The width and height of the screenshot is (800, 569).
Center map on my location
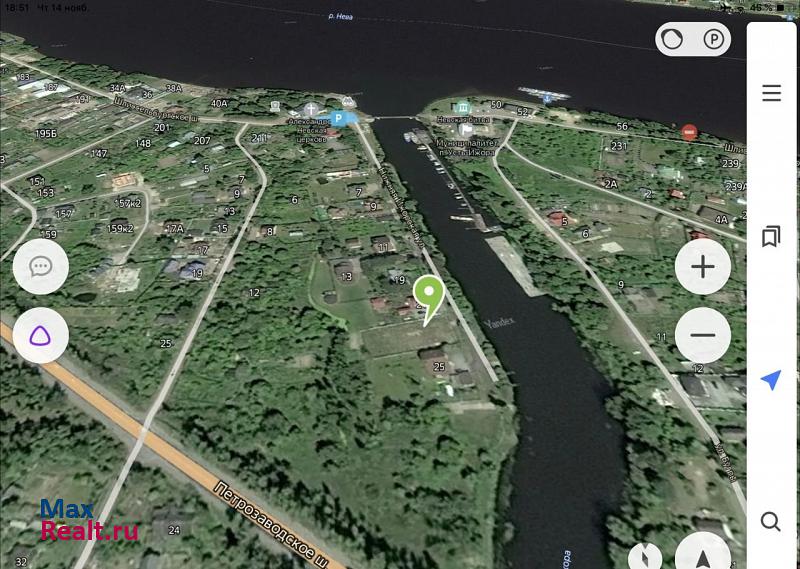pos(771,380)
